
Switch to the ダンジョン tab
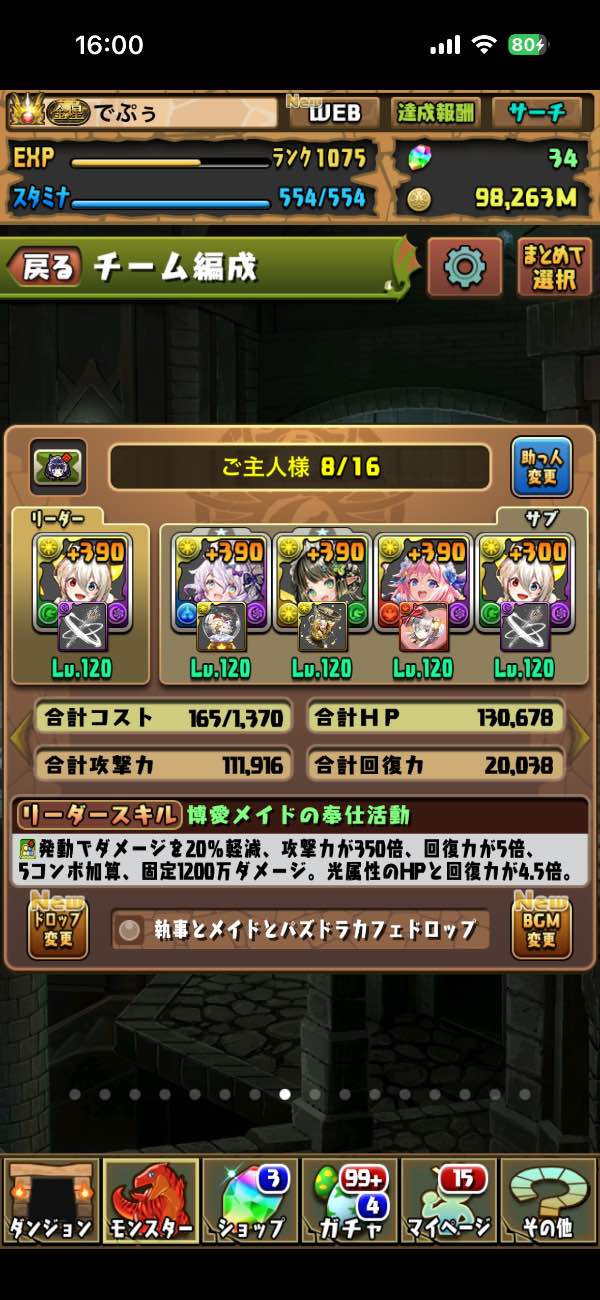[50, 1200]
